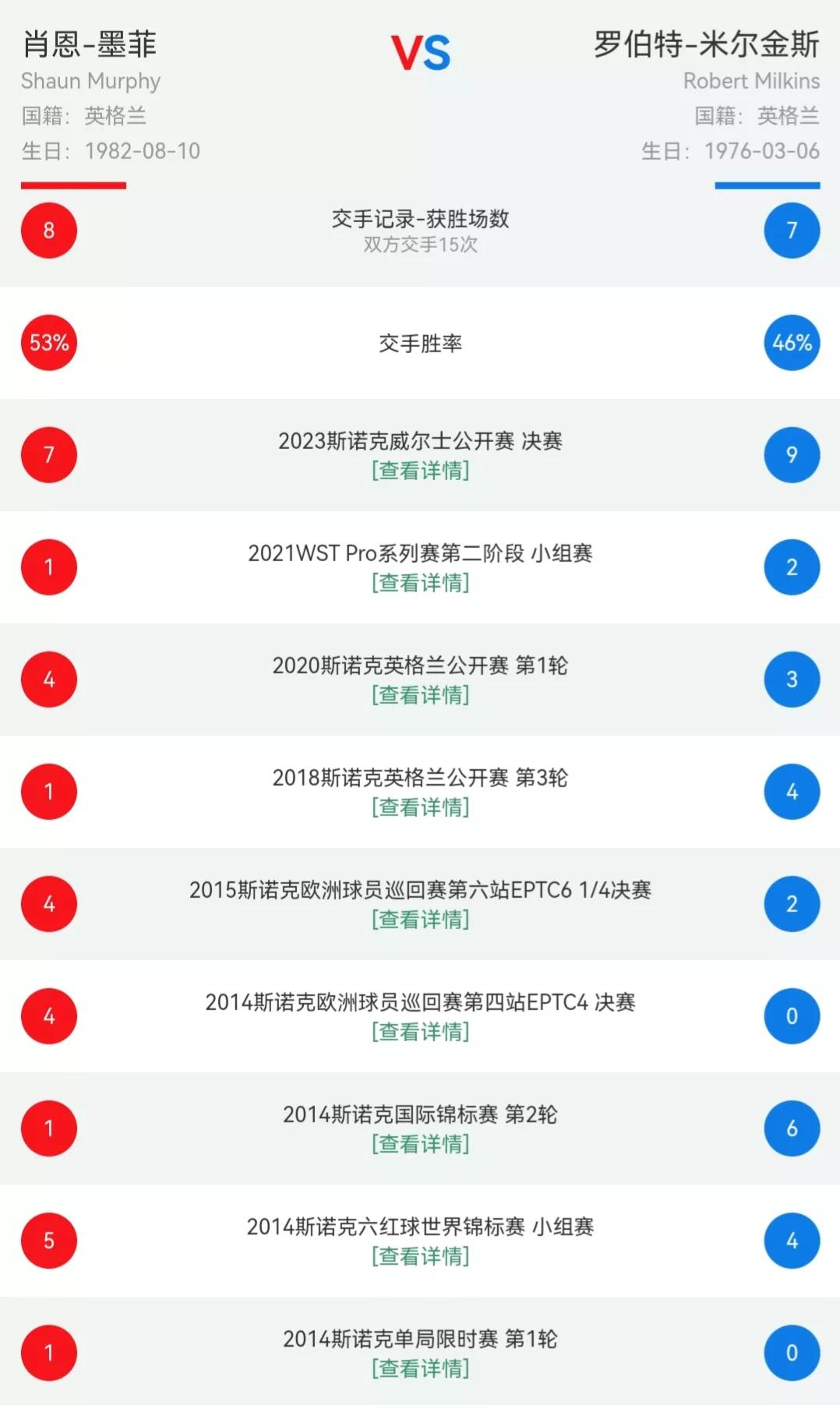Open 查看详情 for 2020斯诺克英格兰公开赛 第1轮
The width and height of the screenshot is (840, 1409).
[422, 697]
